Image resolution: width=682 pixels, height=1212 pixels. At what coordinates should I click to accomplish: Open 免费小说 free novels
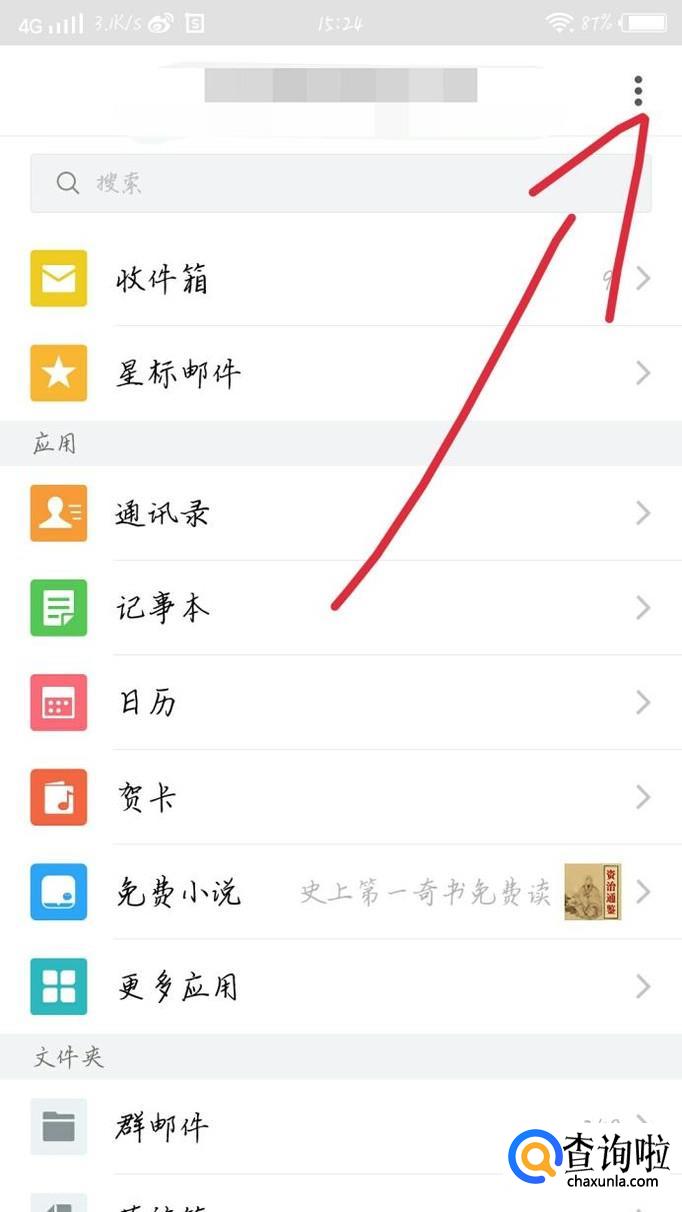pos(341,891)
